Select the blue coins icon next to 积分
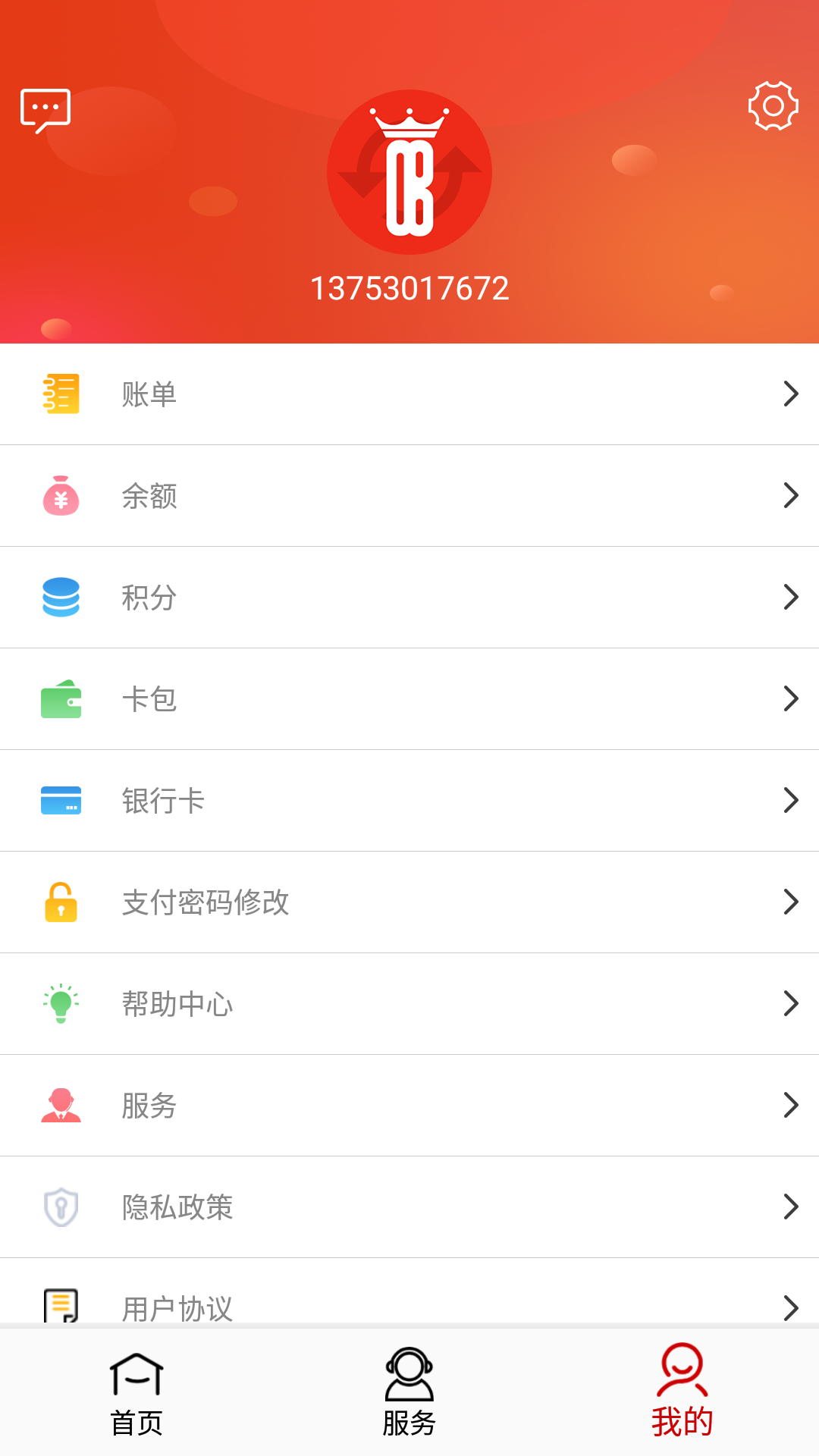 tap(61, 598)
